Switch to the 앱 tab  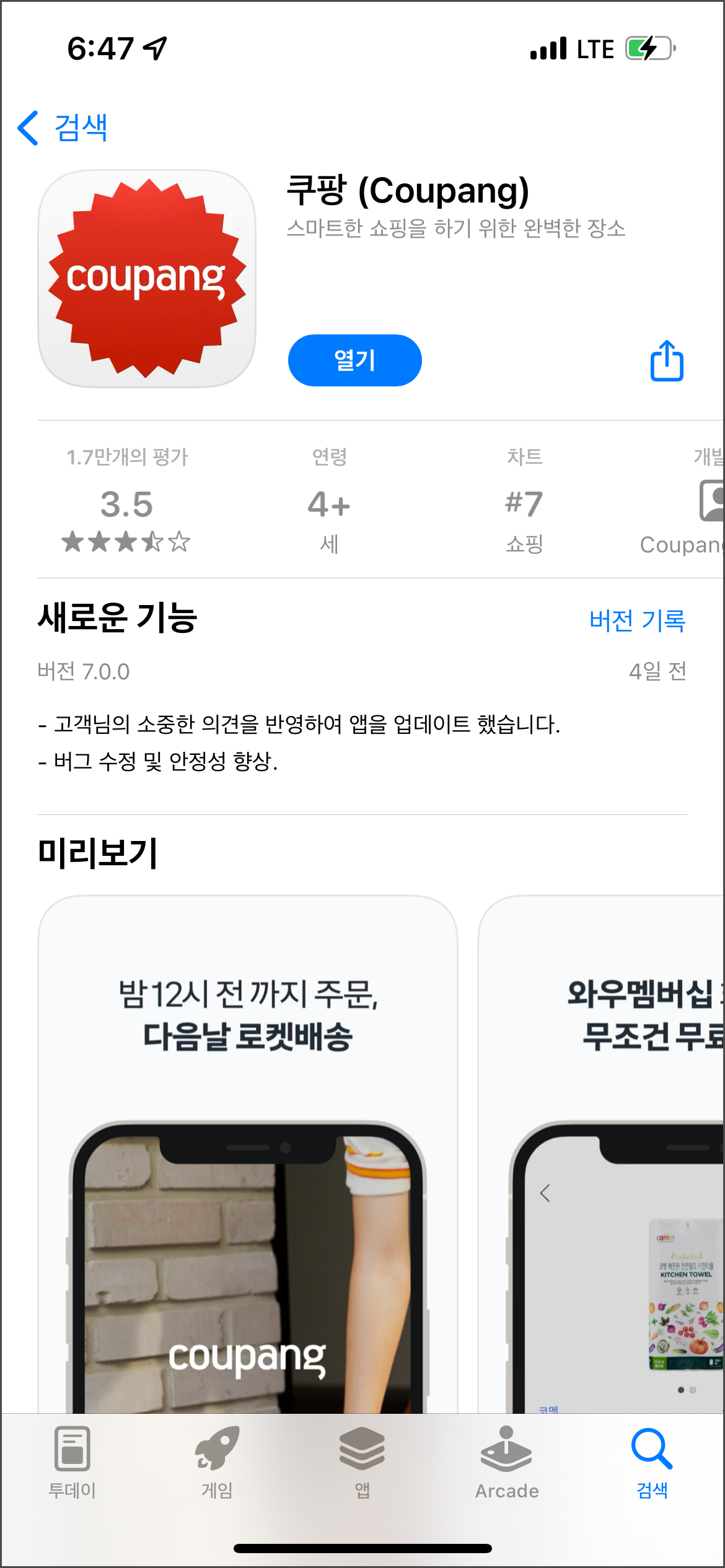pos(362,1463)
